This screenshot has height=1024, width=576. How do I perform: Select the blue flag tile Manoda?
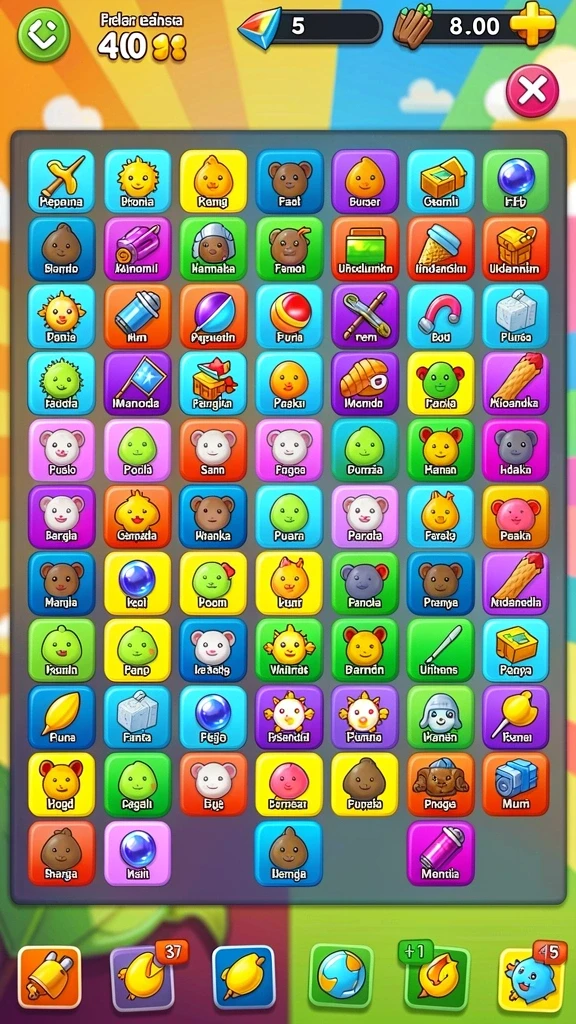(x=137, y=383)
